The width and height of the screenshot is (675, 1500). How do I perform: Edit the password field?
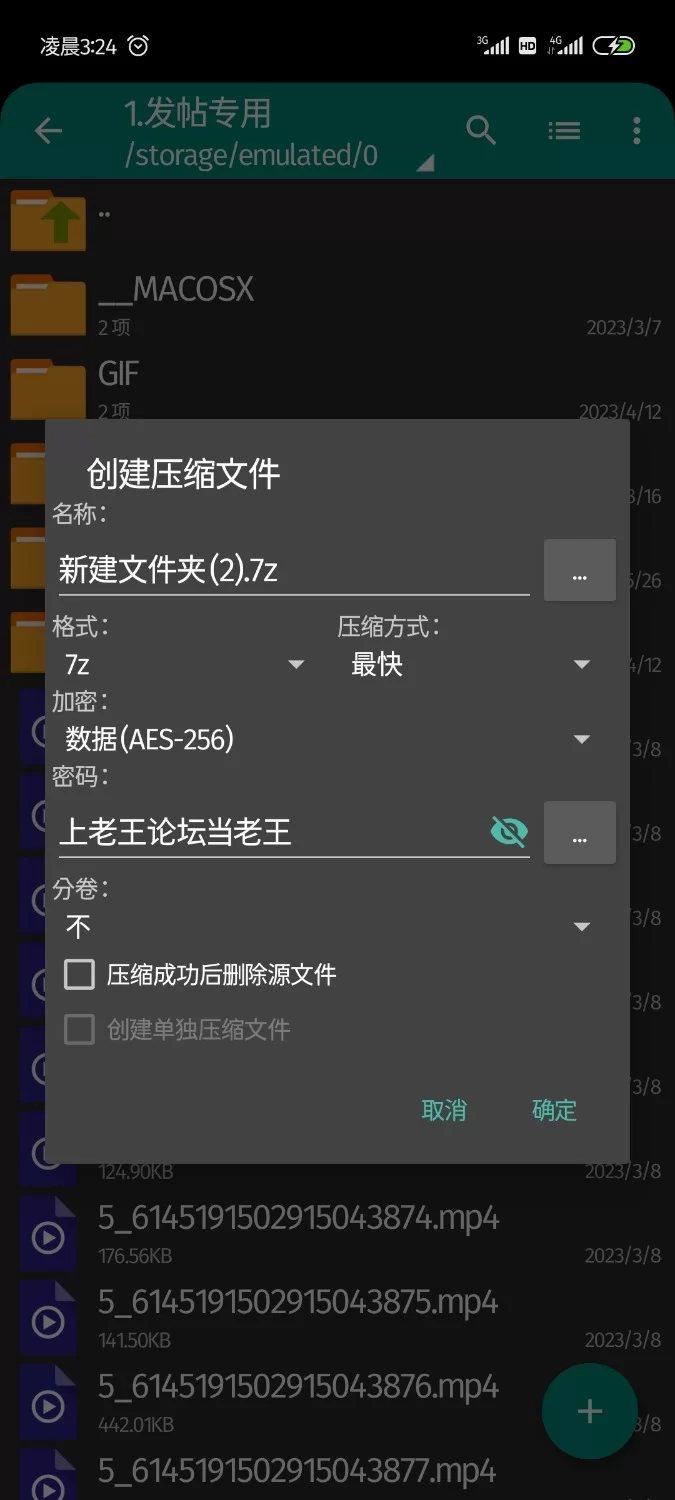click(x=272, y=832)
